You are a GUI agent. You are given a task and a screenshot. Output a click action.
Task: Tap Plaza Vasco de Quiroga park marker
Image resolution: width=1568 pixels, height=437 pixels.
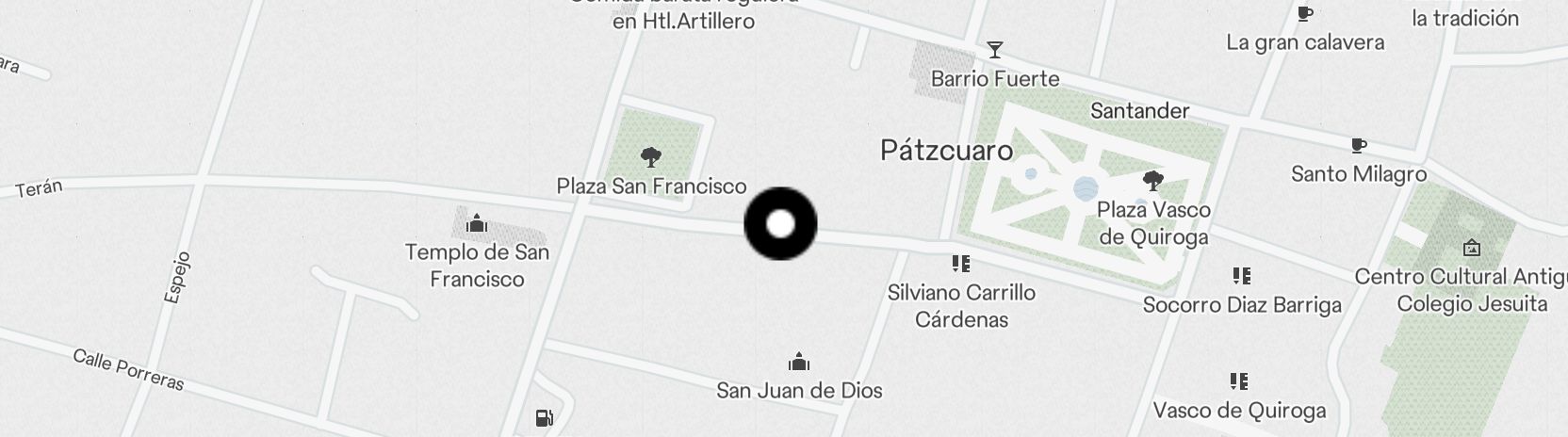tap(1151, 180)
